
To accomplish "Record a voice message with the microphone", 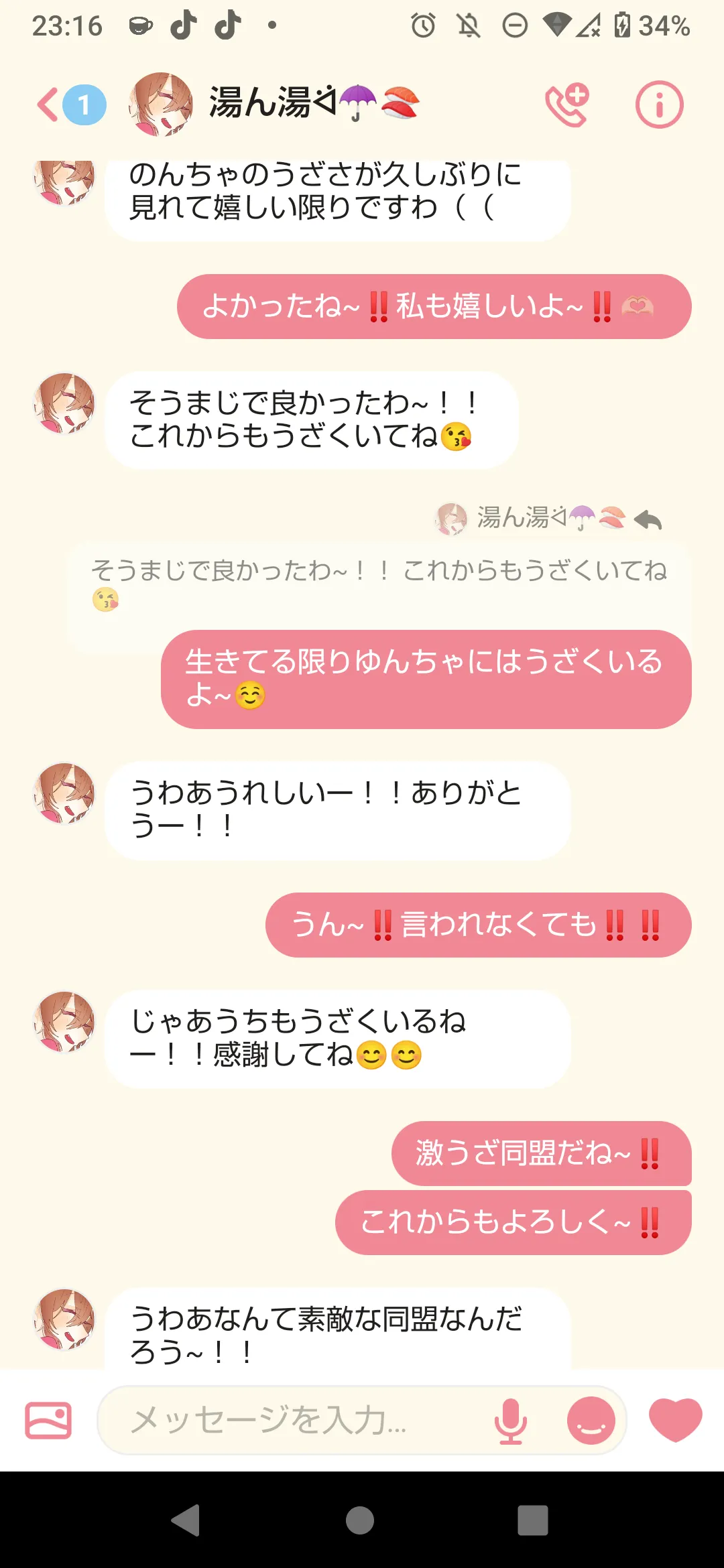I will (510, 1420).
